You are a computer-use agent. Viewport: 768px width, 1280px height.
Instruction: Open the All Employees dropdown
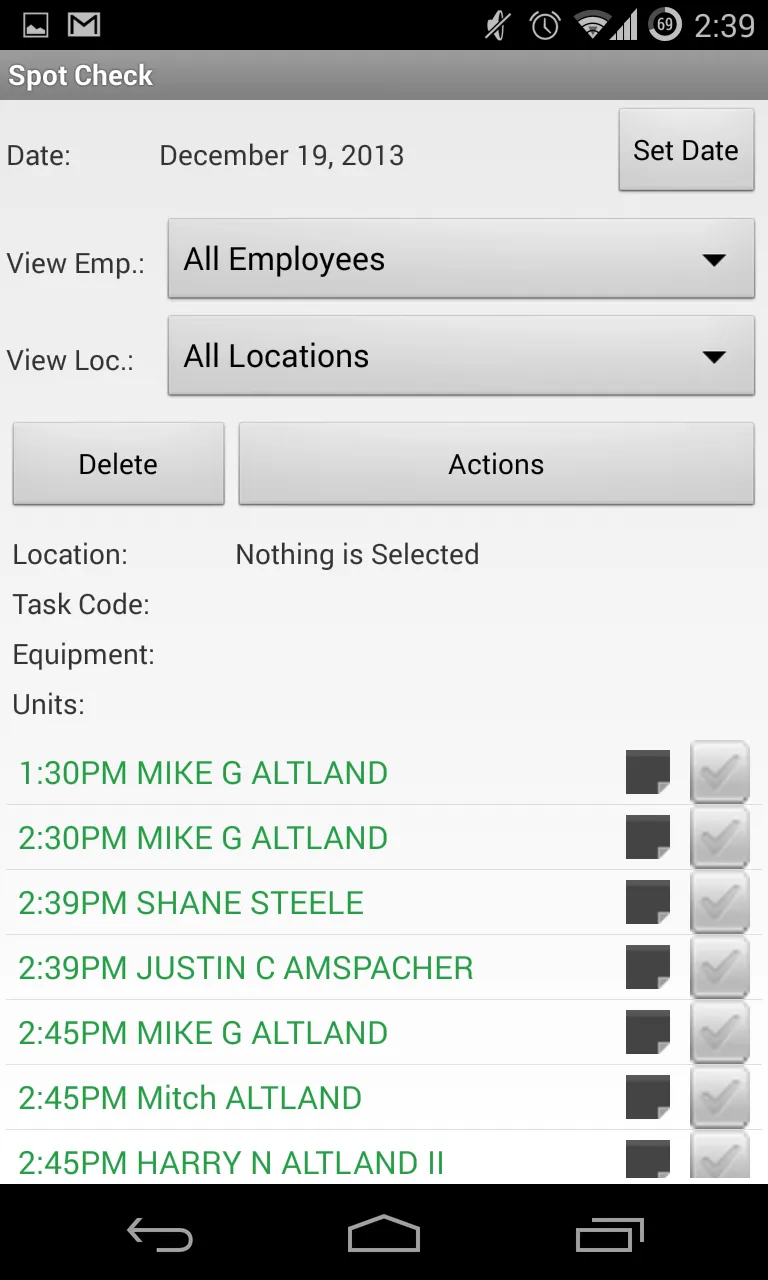click(x=461, y=259)
